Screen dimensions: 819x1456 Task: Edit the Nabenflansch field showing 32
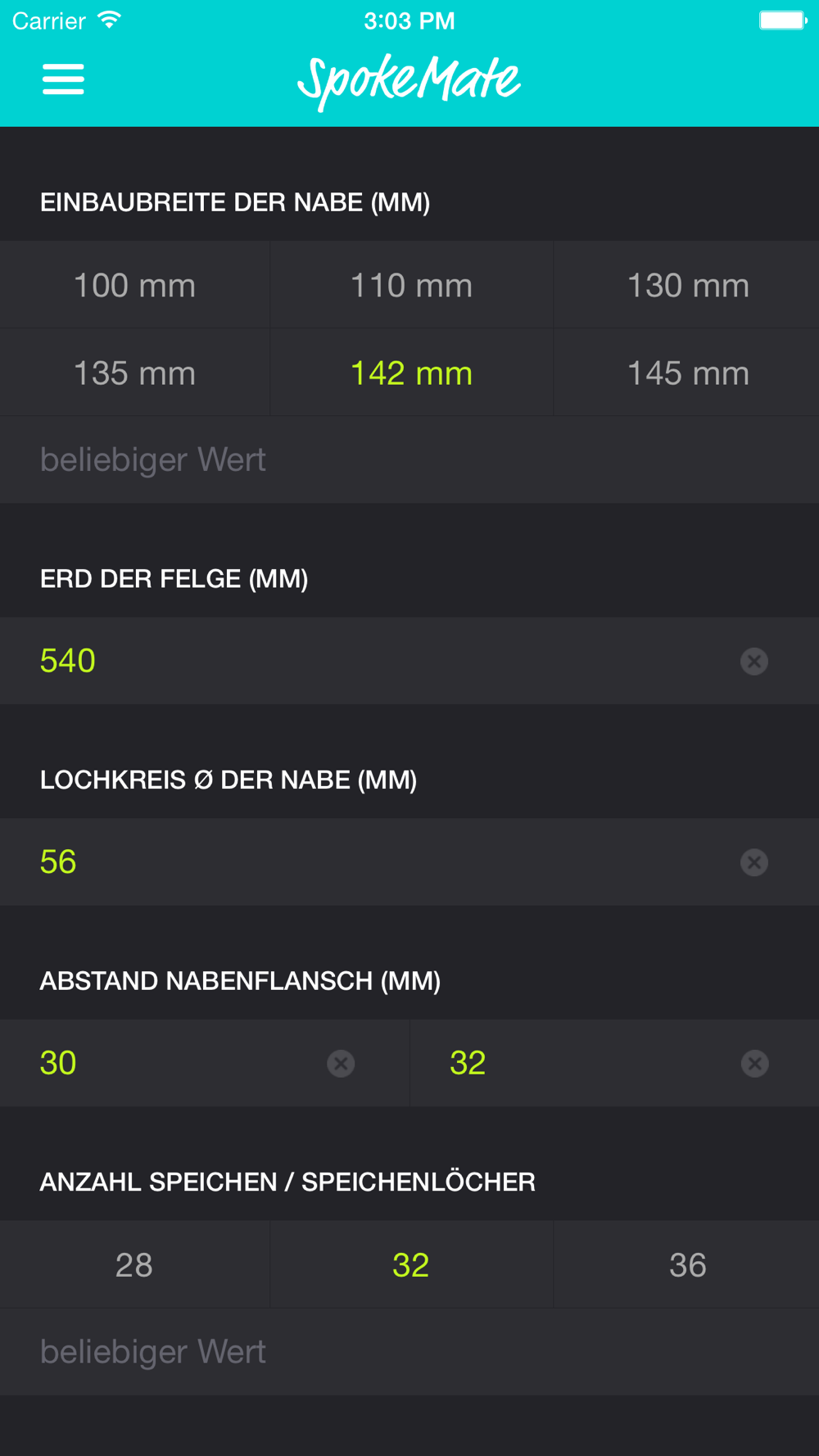573,1063
